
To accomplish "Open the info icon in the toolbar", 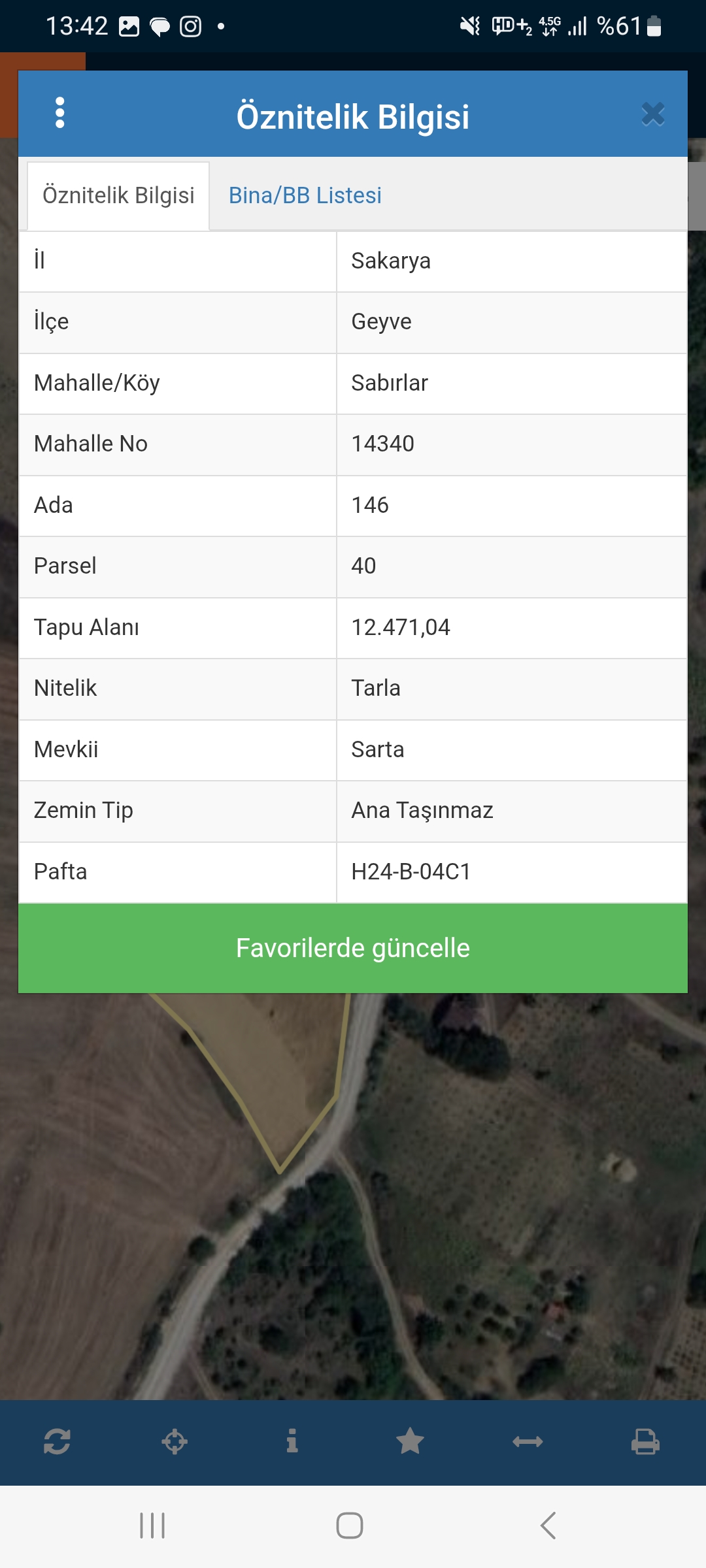I will pos(292,1441).
